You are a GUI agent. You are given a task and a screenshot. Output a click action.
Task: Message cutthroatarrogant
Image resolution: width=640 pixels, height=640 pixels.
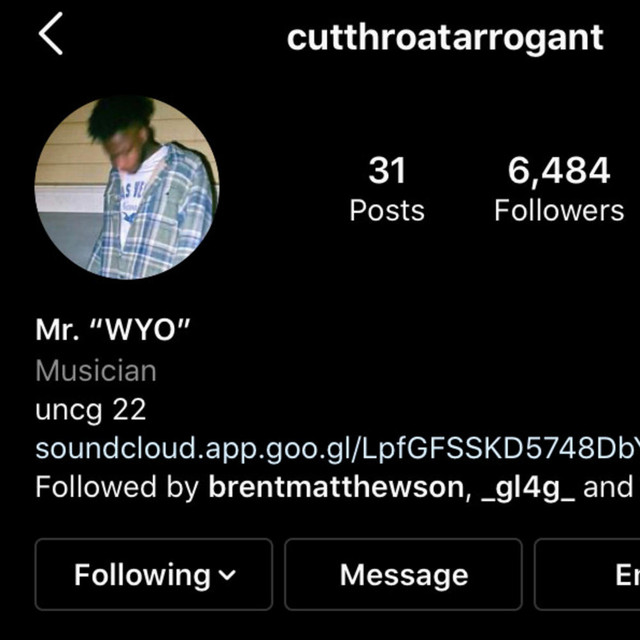(x=403, y=575)
